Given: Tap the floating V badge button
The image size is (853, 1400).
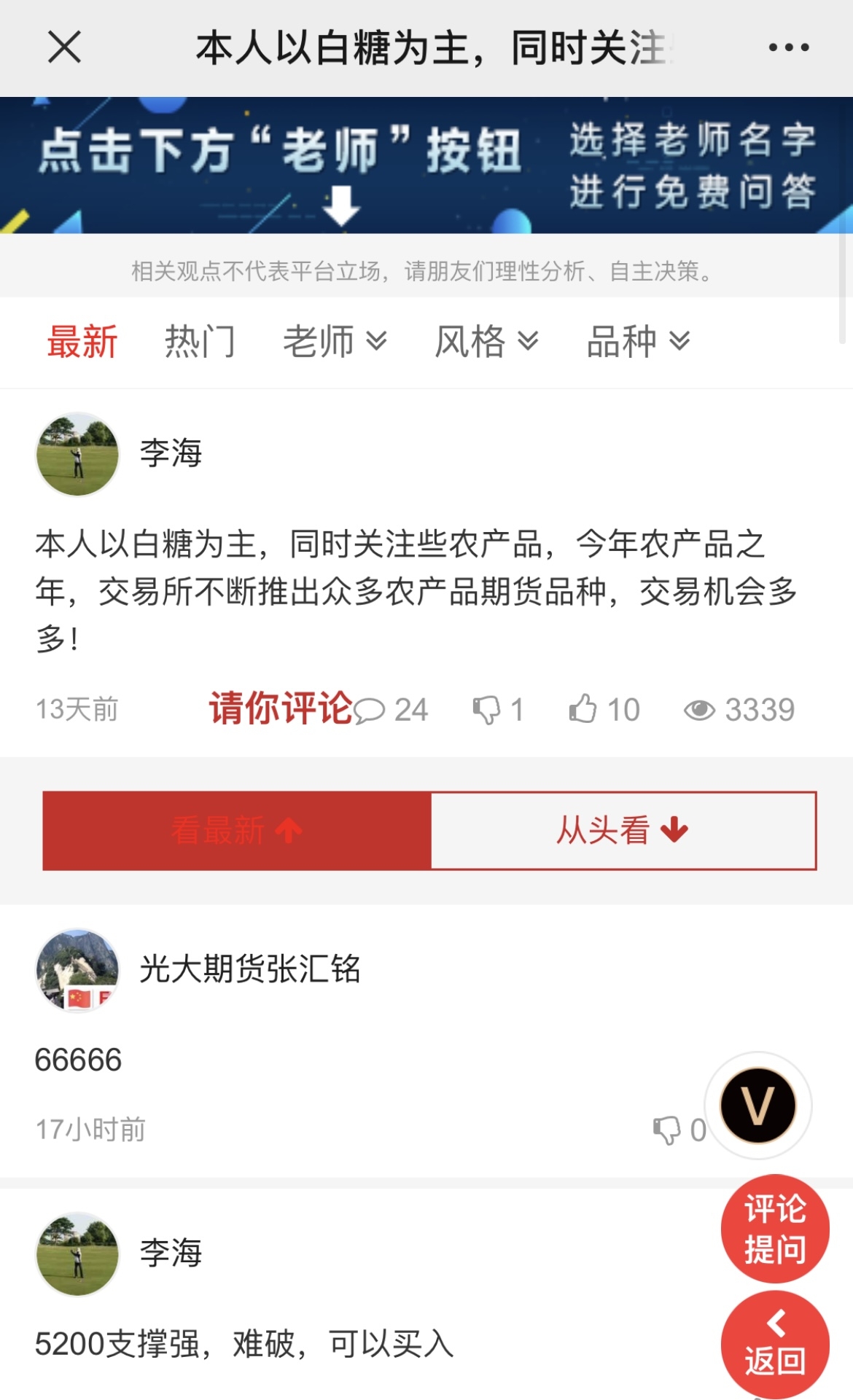Looking at the screenshot, I should click(x=758, y=1106).
